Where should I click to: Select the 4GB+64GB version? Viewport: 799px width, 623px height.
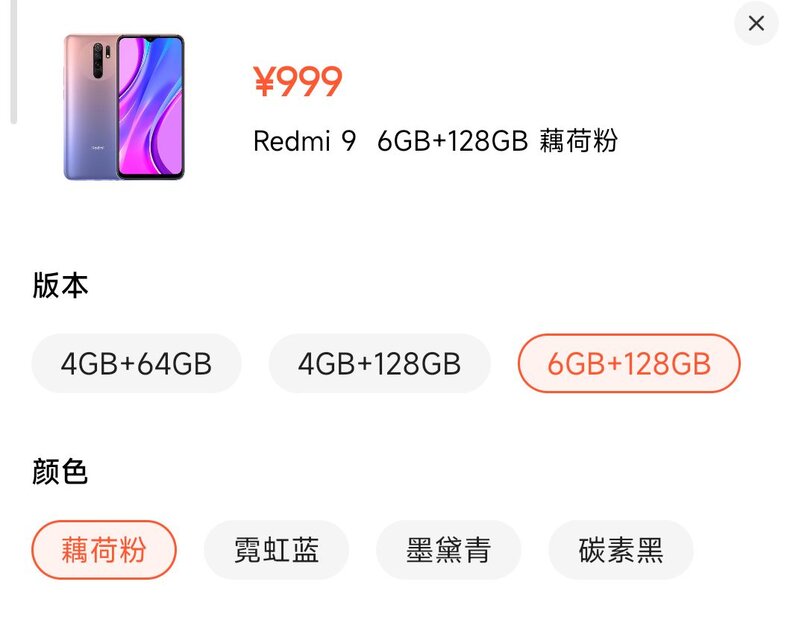tap(136, 363)
